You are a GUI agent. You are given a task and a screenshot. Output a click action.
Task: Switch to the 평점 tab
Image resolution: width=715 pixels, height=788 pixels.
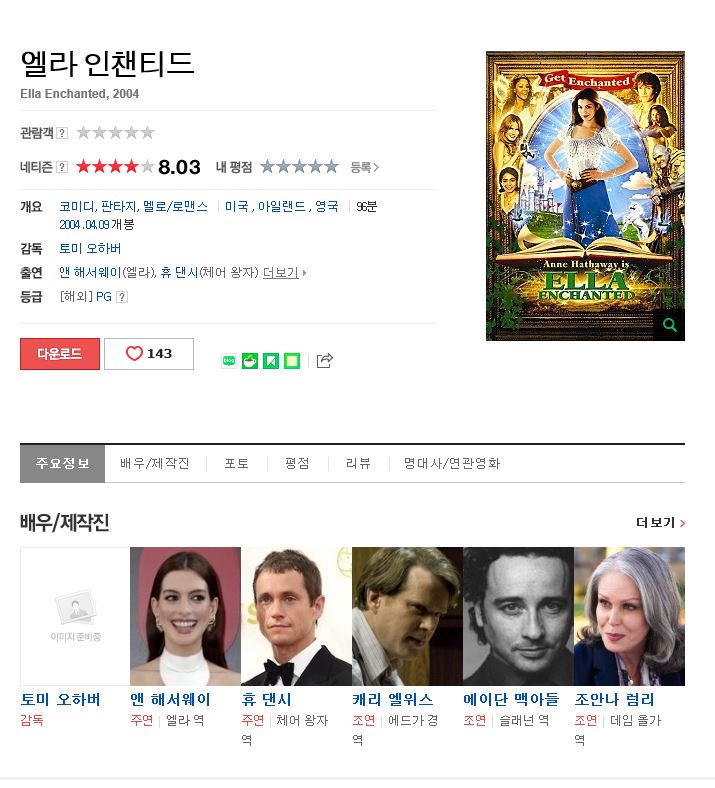[x=297, y=464]
